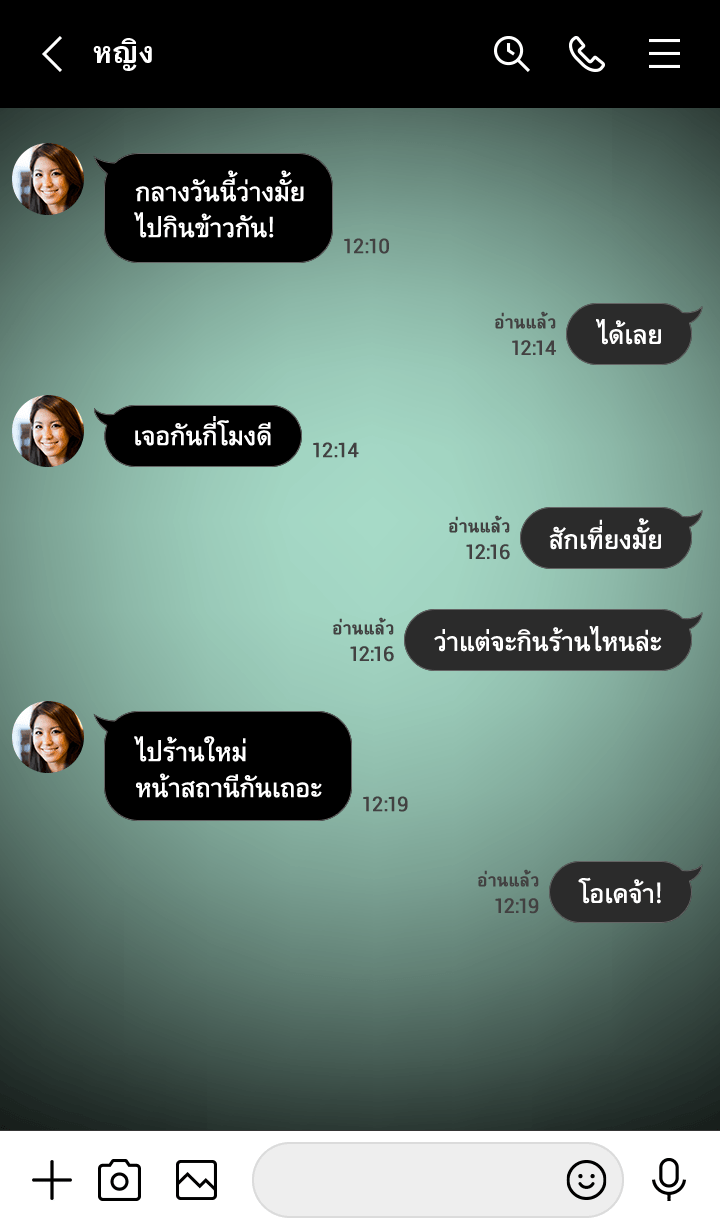Start a voice call with หญิง
Screen dimensions: 720x1232
tap(587, 54)
